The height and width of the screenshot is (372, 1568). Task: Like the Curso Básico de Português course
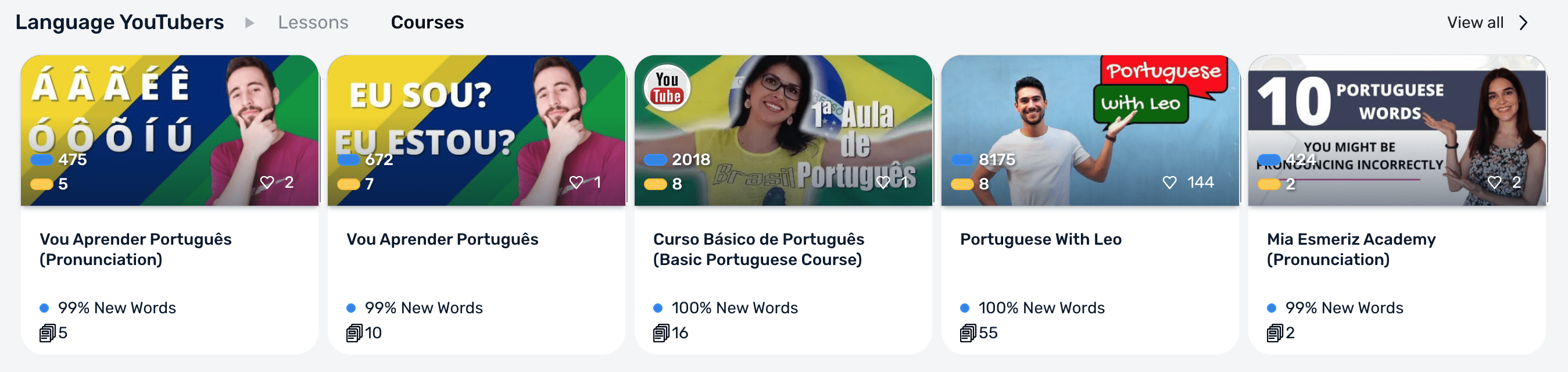[x=883, y=182]
